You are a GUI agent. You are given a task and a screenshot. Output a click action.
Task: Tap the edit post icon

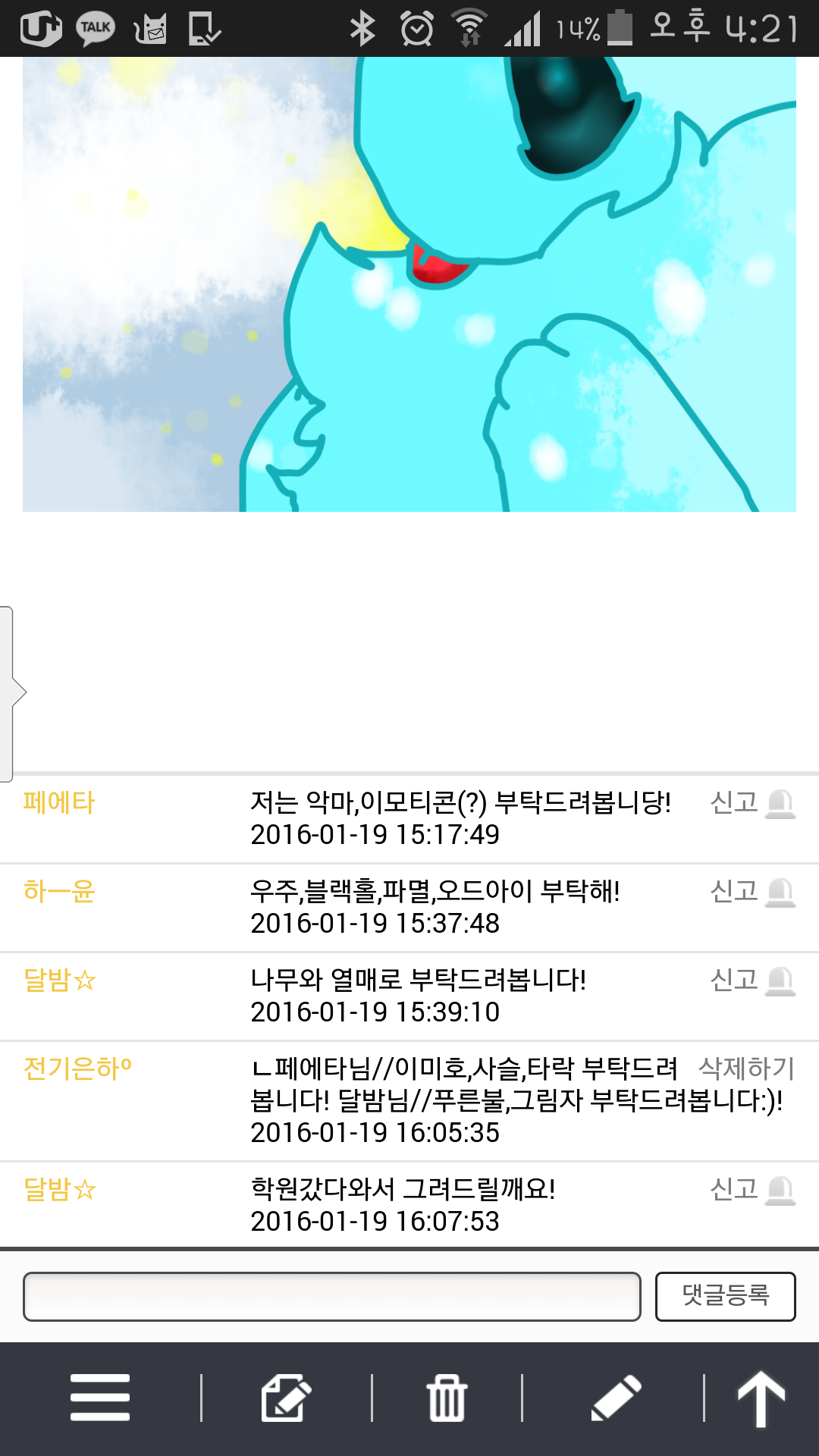pos(286,1398)
